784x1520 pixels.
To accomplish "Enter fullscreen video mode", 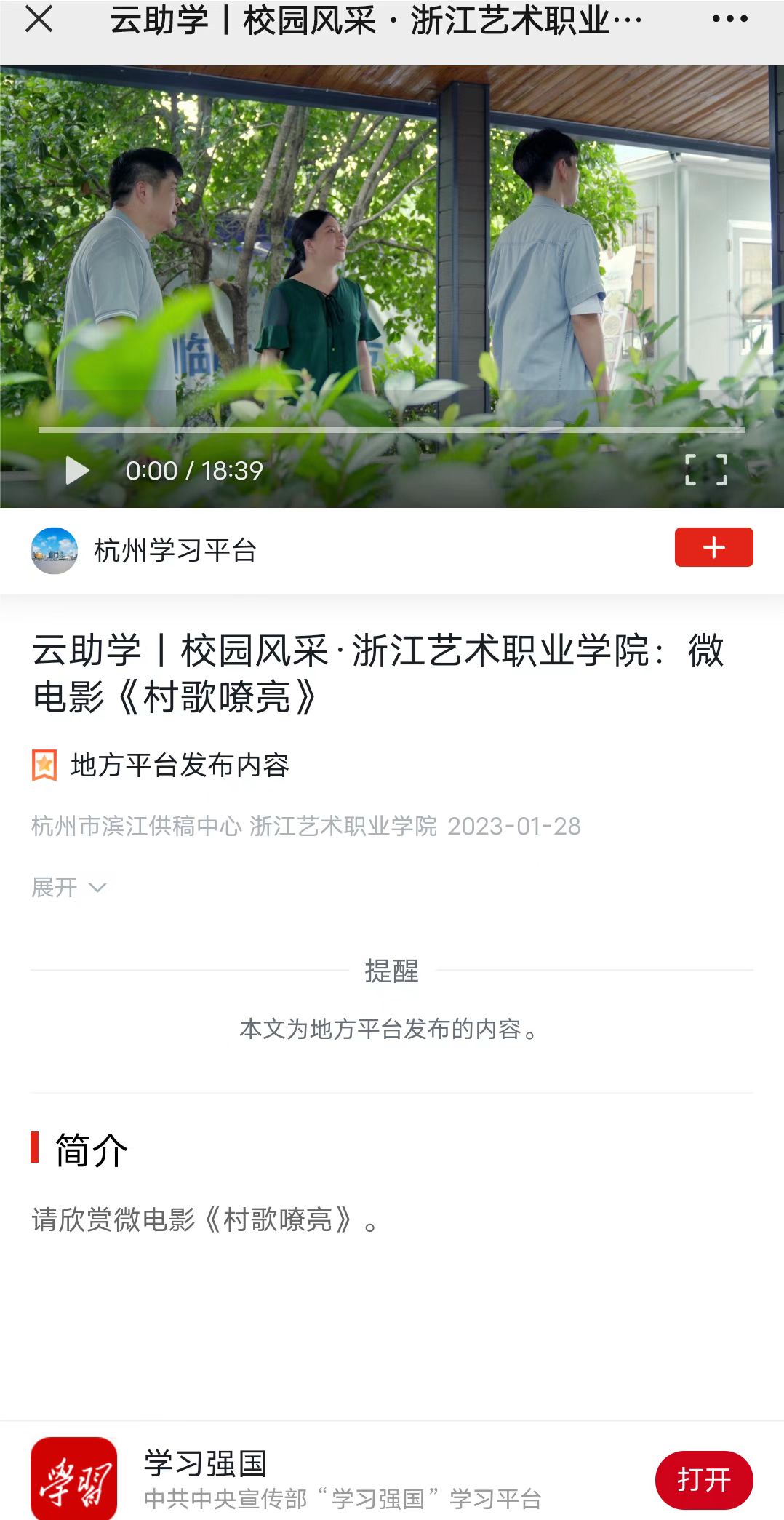I will (705, 470).
